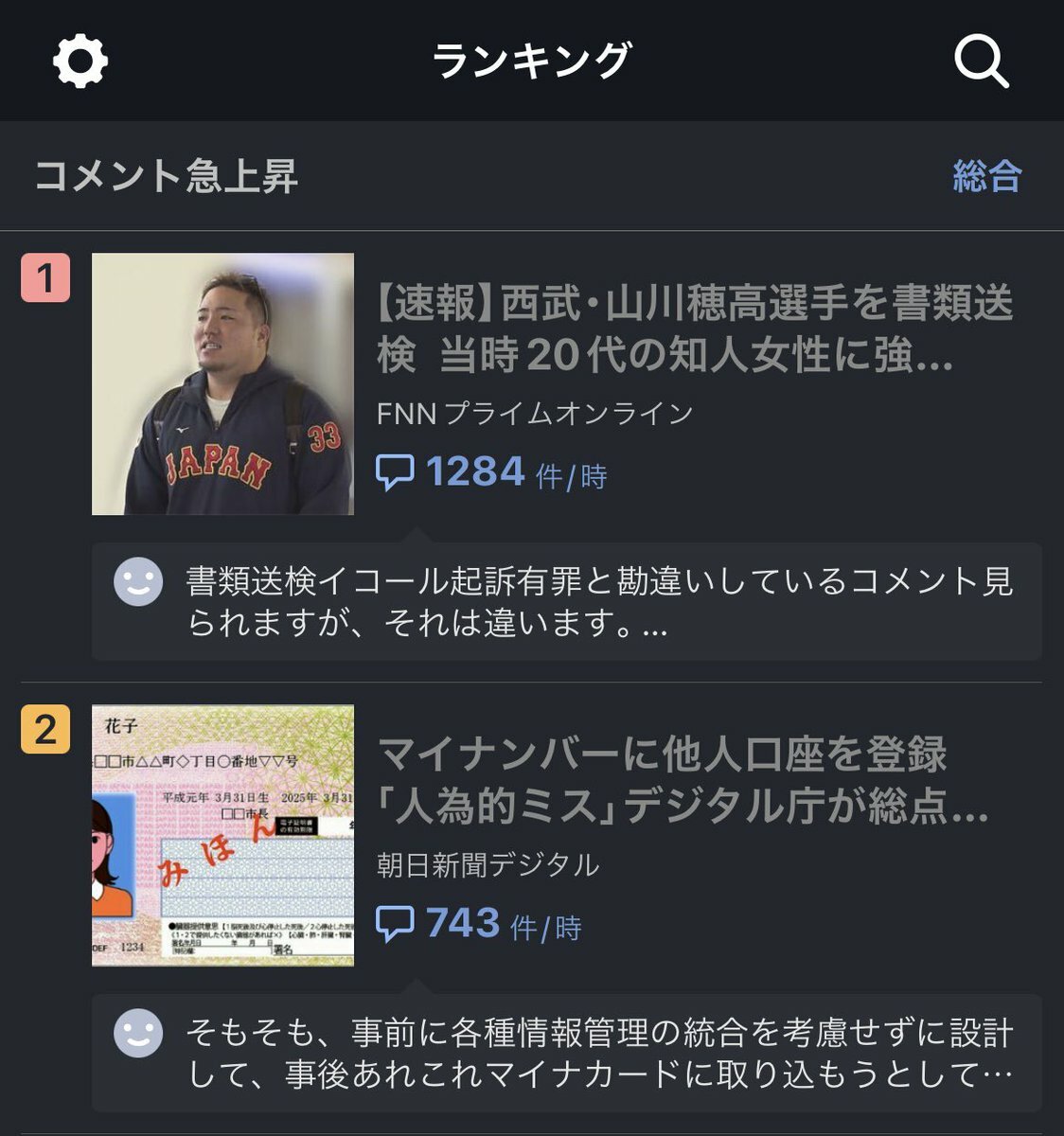View the 1284 件/時 comments

pos(490,472)
